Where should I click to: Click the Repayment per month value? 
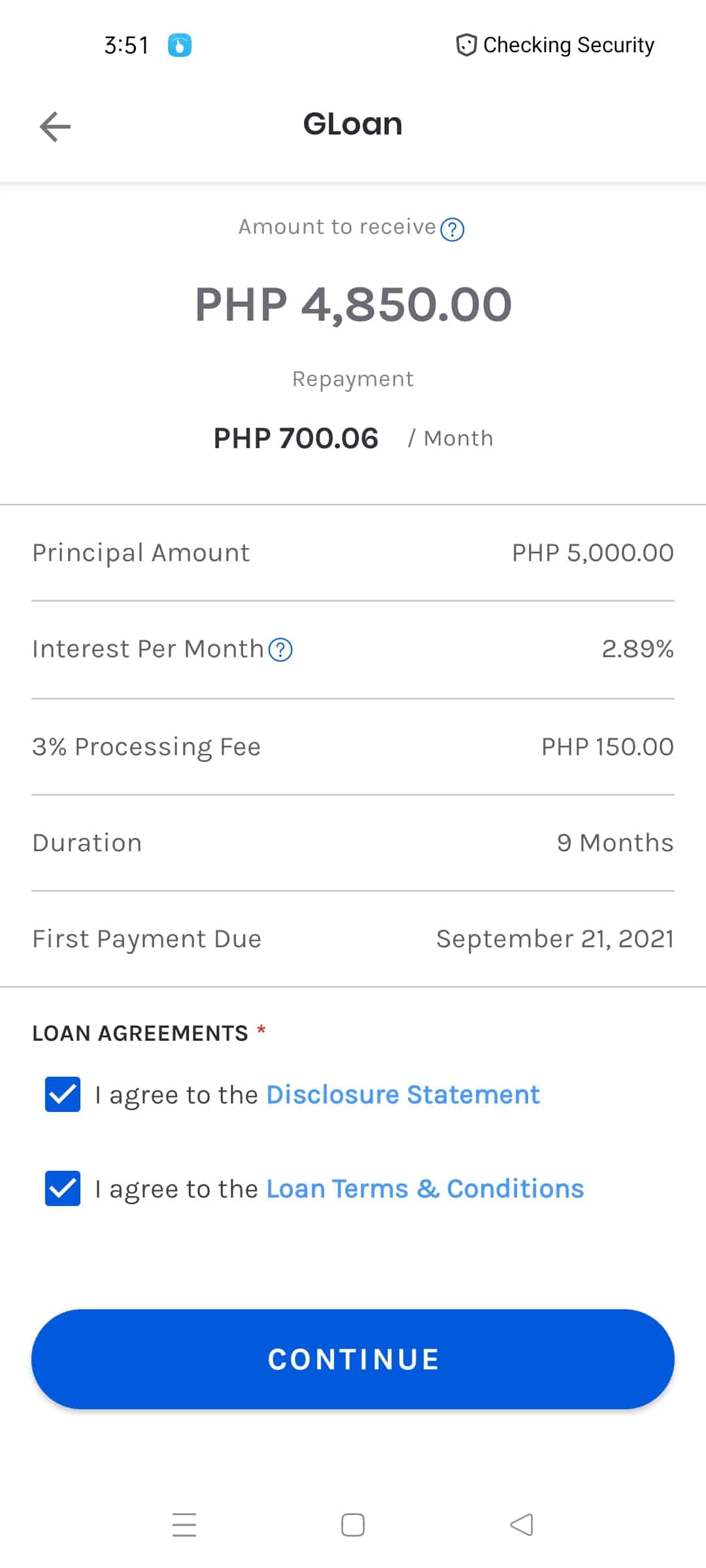pos(295,438)
